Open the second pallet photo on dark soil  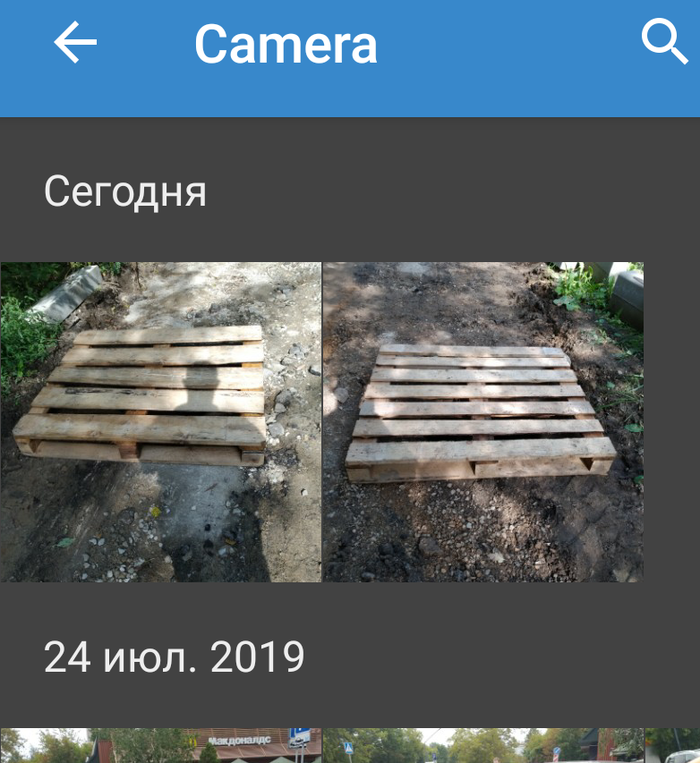click(x=483, y=421)
